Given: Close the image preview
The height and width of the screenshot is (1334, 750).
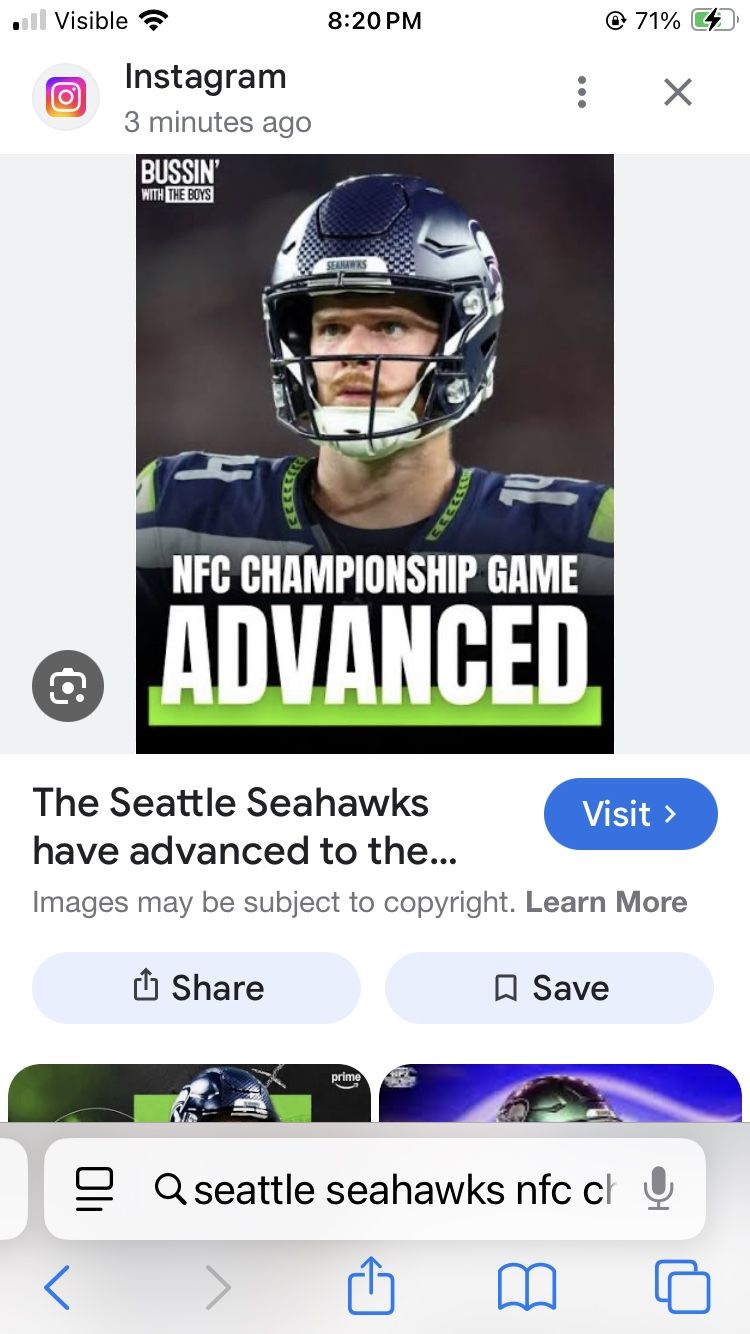Looking at the screenshot, I should coord(678,92).
